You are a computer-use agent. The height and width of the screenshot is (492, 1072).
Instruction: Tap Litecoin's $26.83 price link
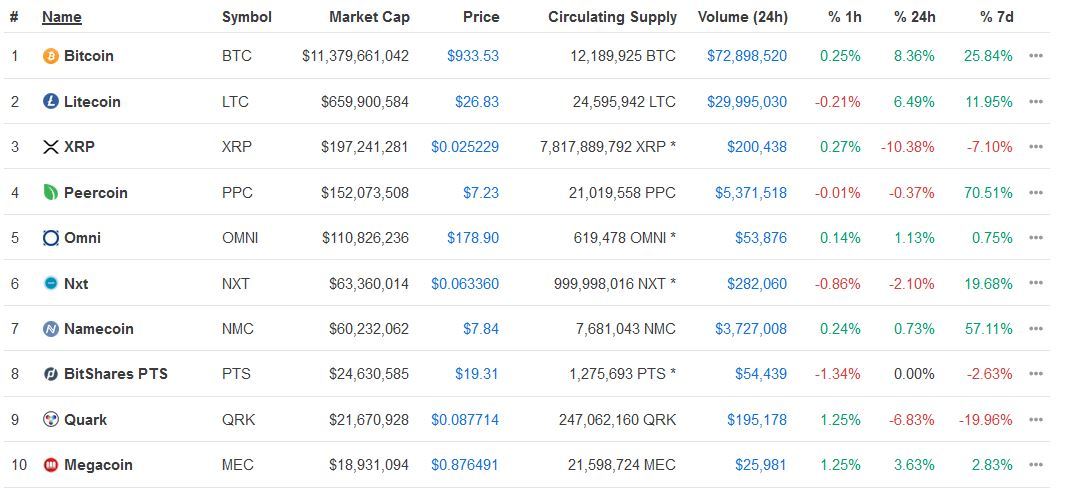pyautogui.click(x=477, y=101)
